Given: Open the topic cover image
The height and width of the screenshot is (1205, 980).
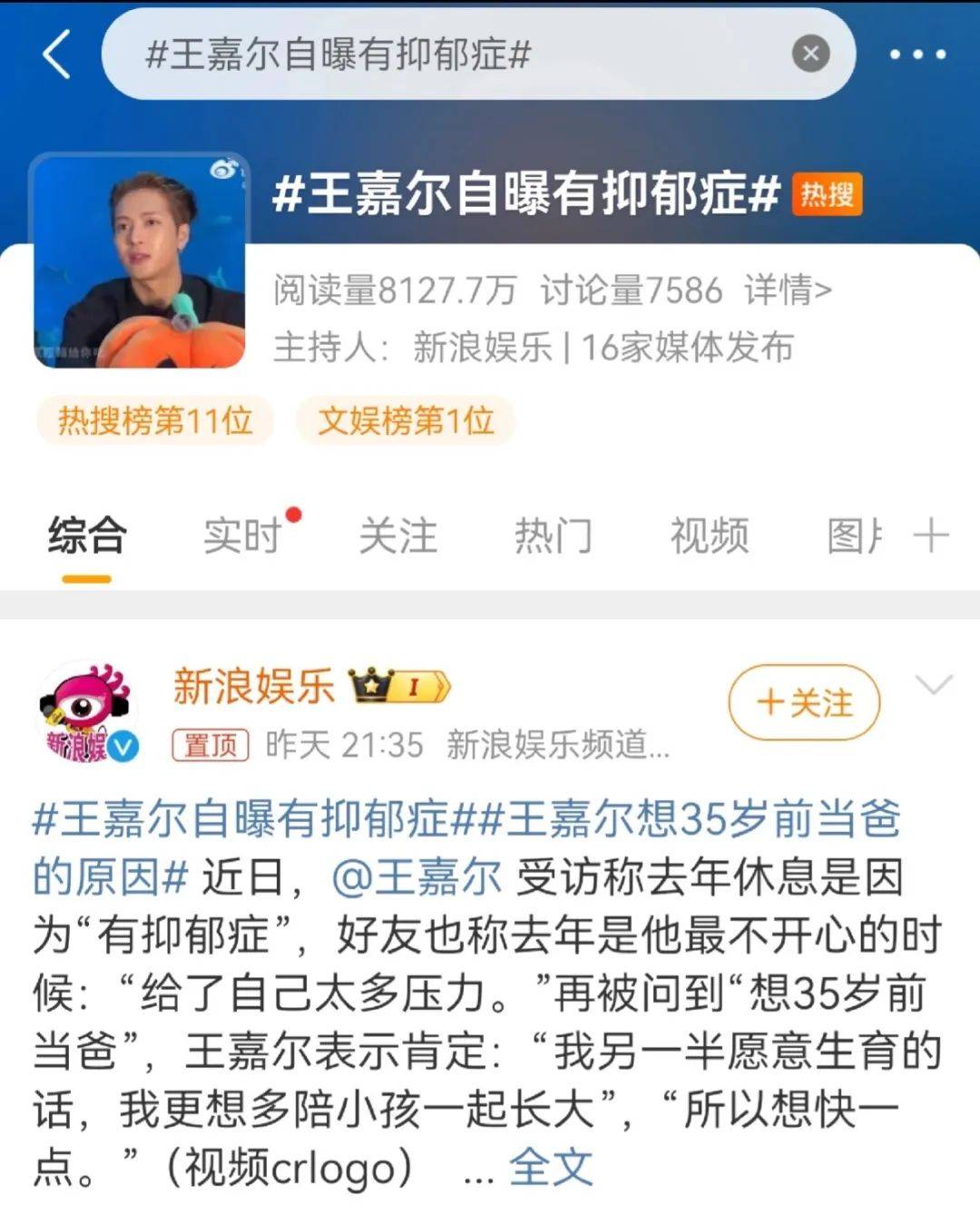Looking at the screenshot, I should click(141, 261).
